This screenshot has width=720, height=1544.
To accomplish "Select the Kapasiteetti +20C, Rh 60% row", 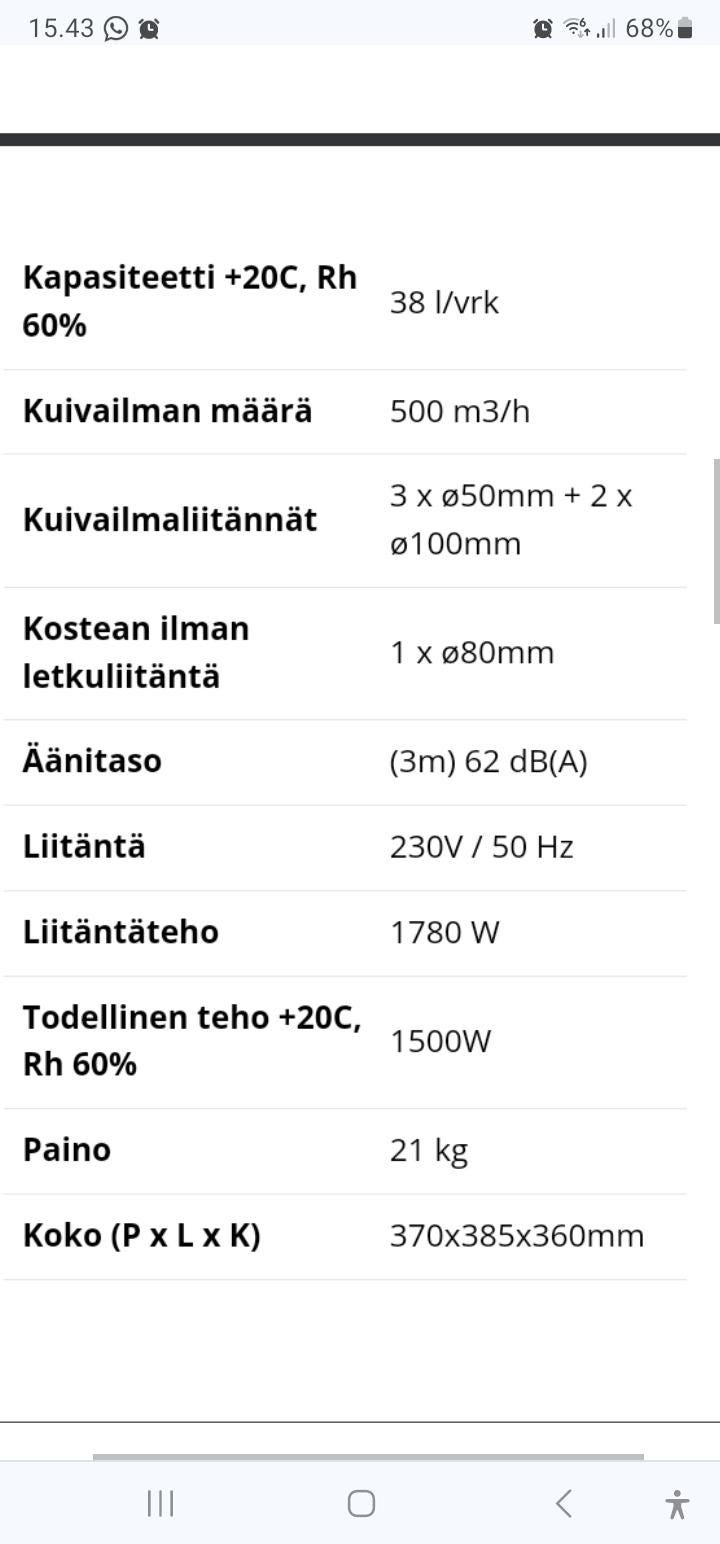I will 190,300.
